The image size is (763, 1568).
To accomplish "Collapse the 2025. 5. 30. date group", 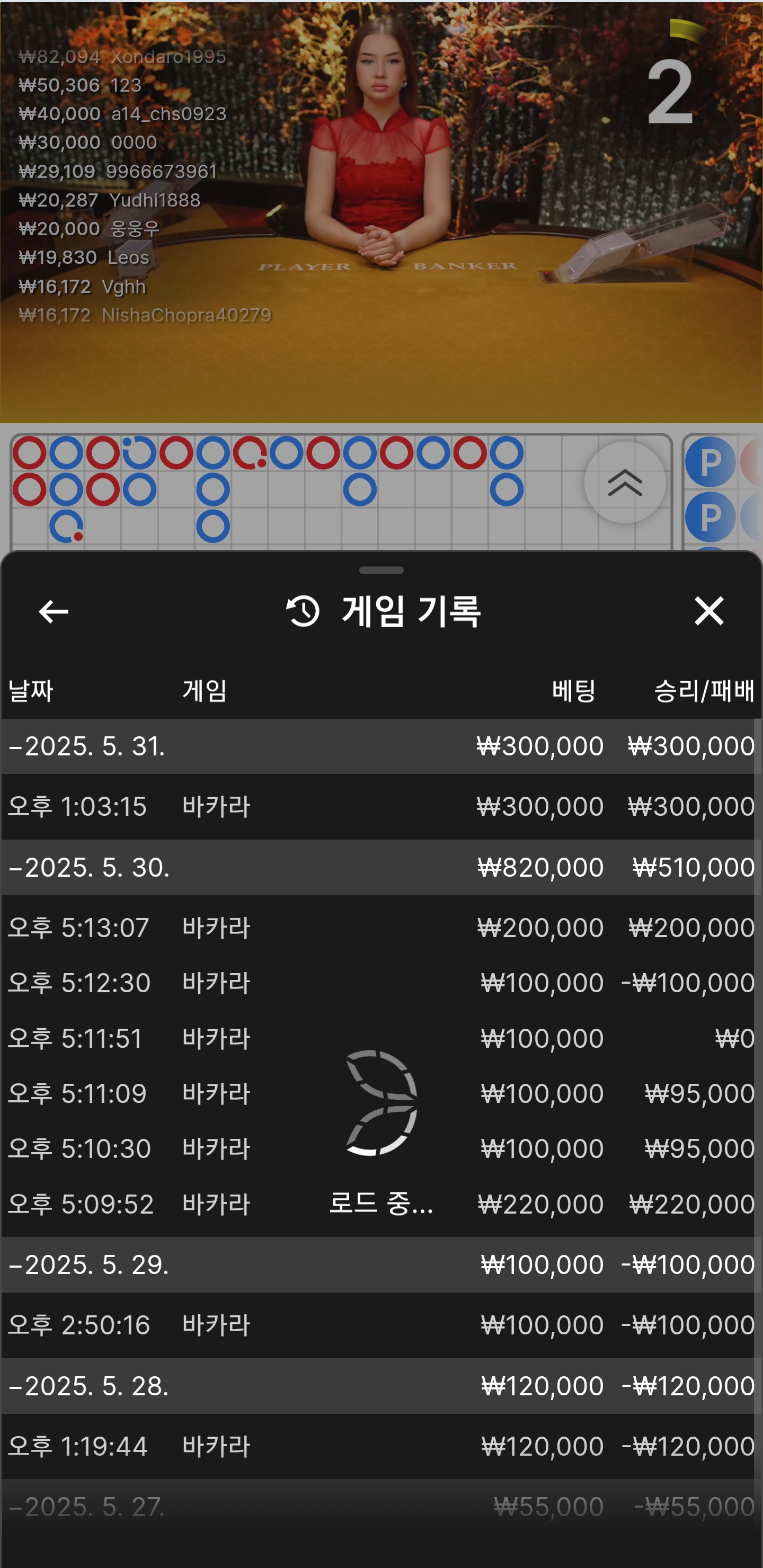I will [x=90, y=867].
